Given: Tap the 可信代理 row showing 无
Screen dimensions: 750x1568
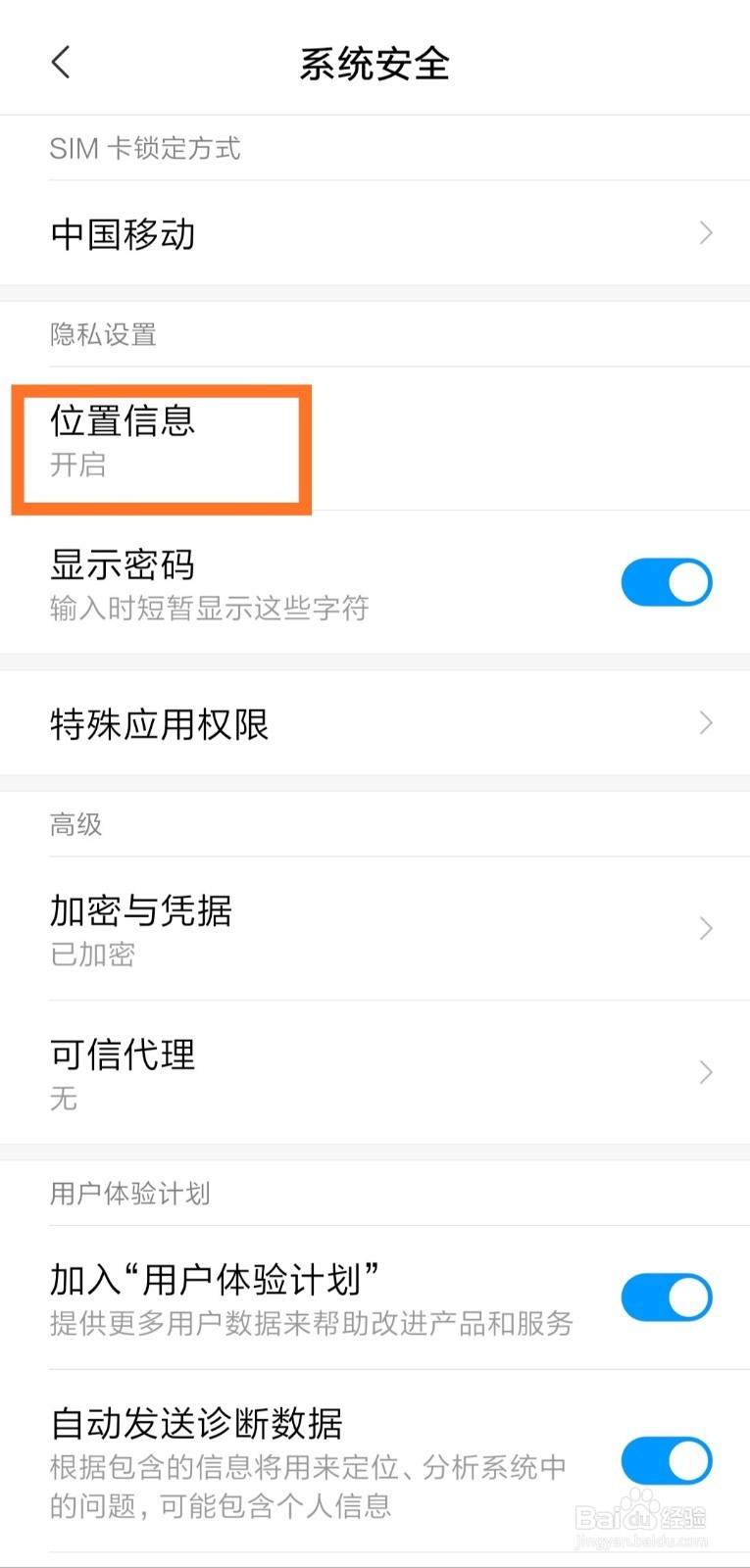Looking at the screenshot, I should 294,1072.
